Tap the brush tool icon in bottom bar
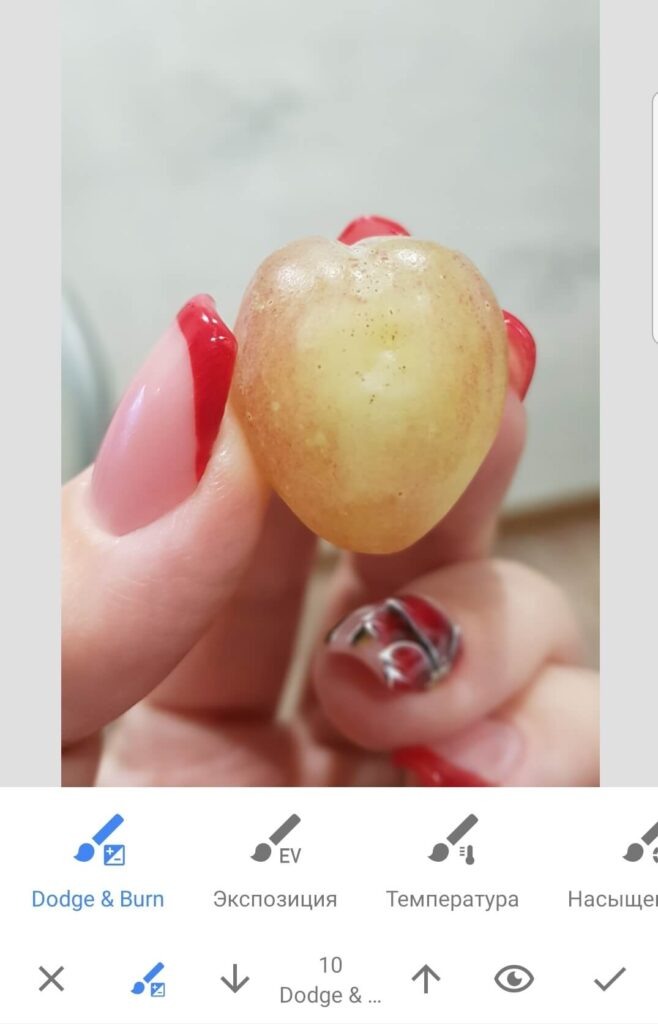Image resolution: width=658 pixels, height=1024 pixels. pyautogui.click(x=148, y=979)
